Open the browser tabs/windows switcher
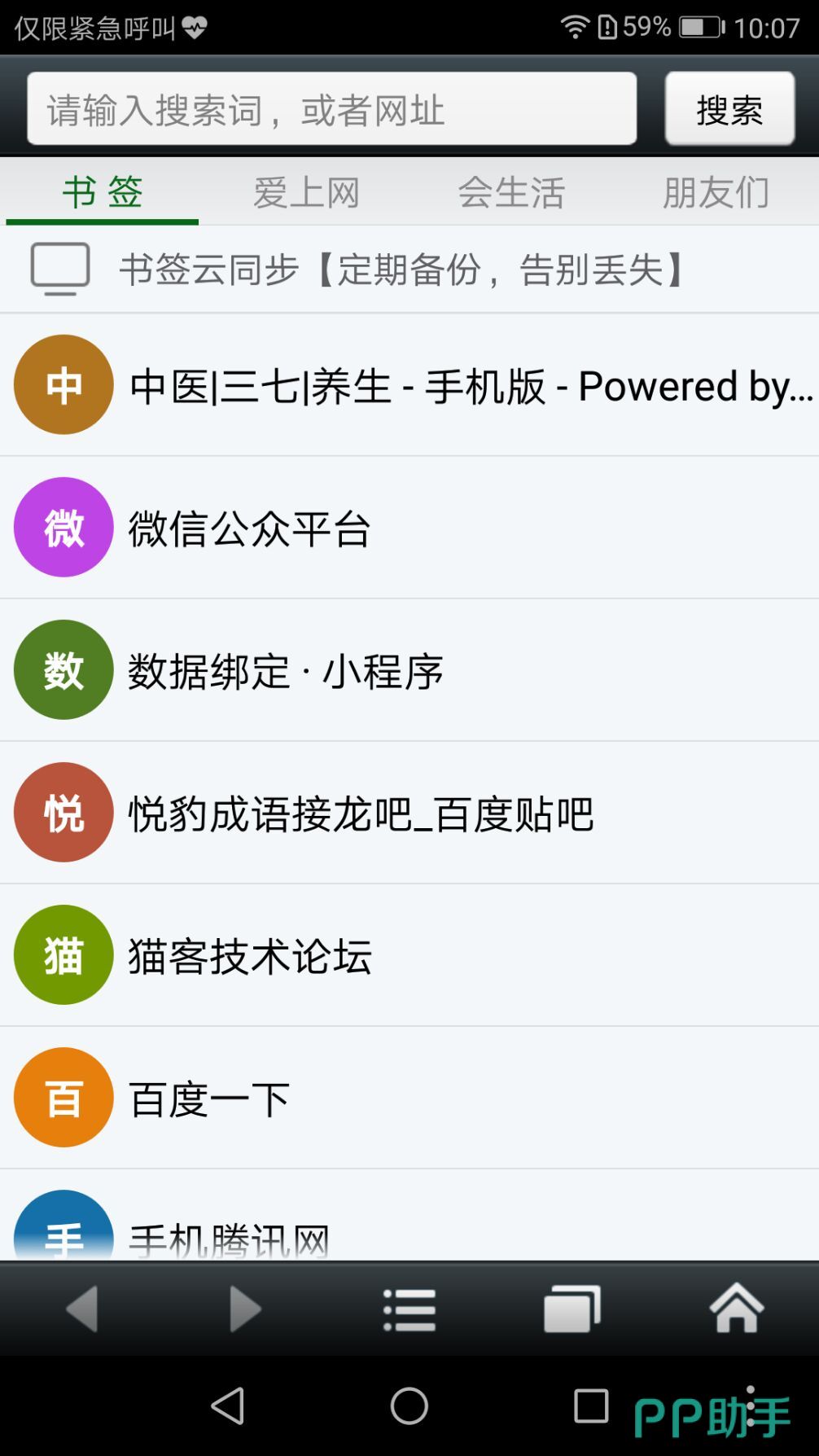The width and height of the screenshot is (819, 1456). 572,1309
